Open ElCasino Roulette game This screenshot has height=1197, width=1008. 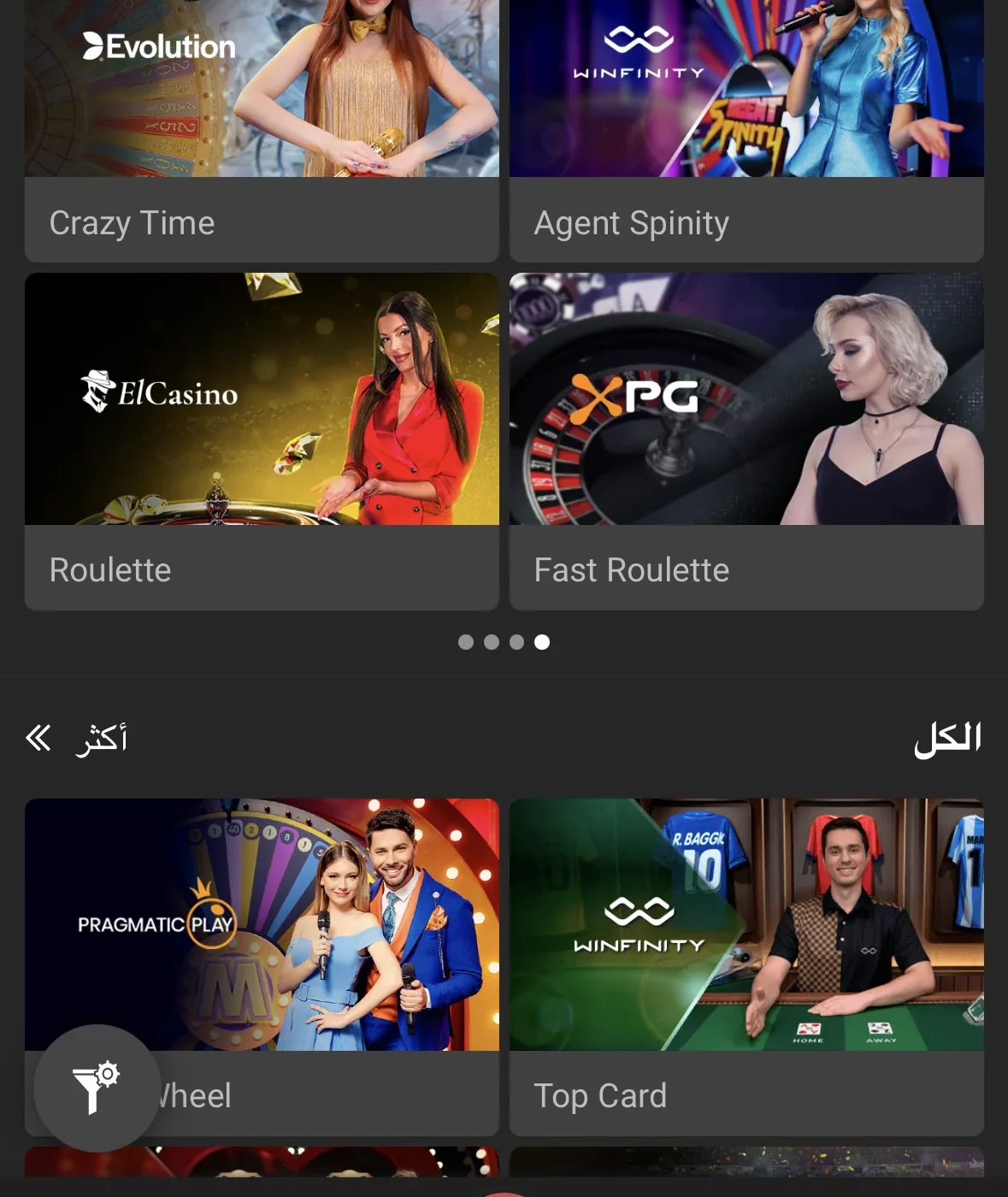(262, 440)
